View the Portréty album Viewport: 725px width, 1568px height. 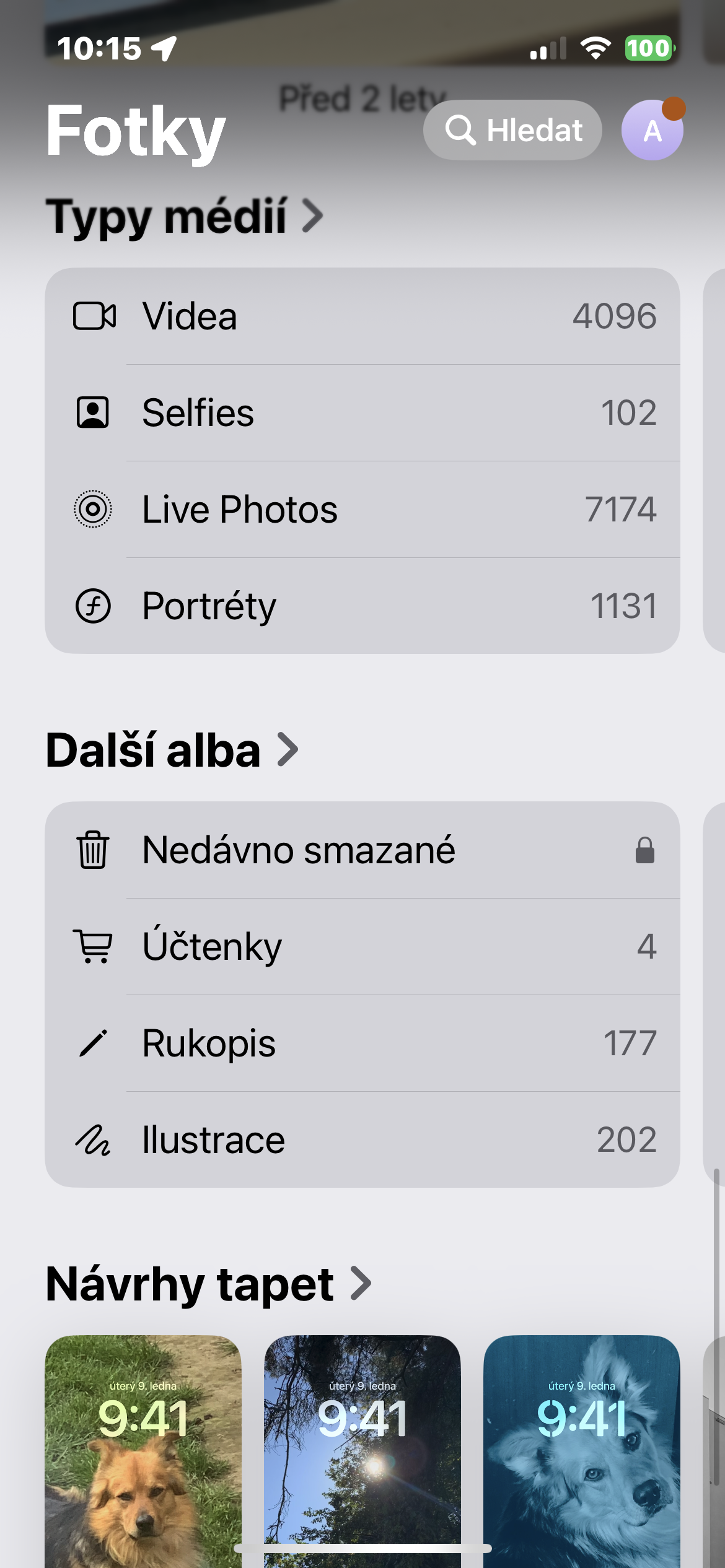point(362,606)
